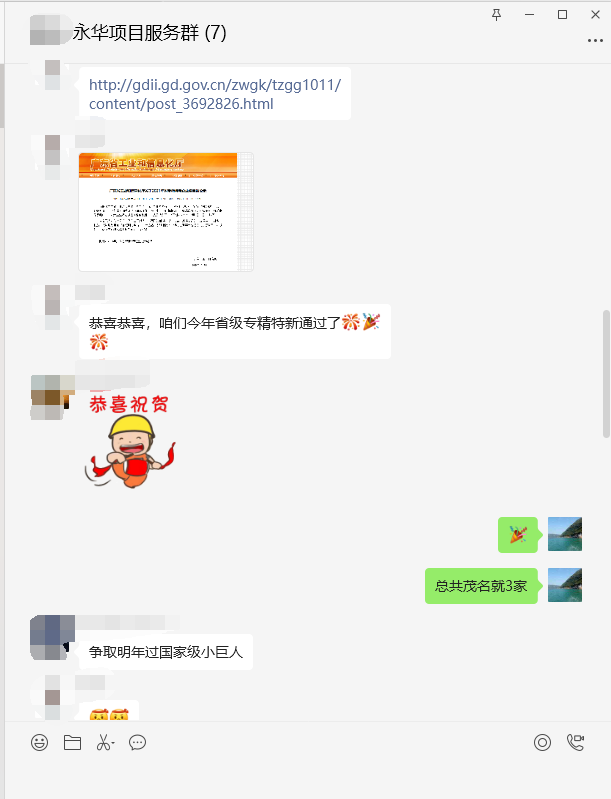Send a file via folder icon
This screenshot has height=799, width=611.
tap(72, 742)
